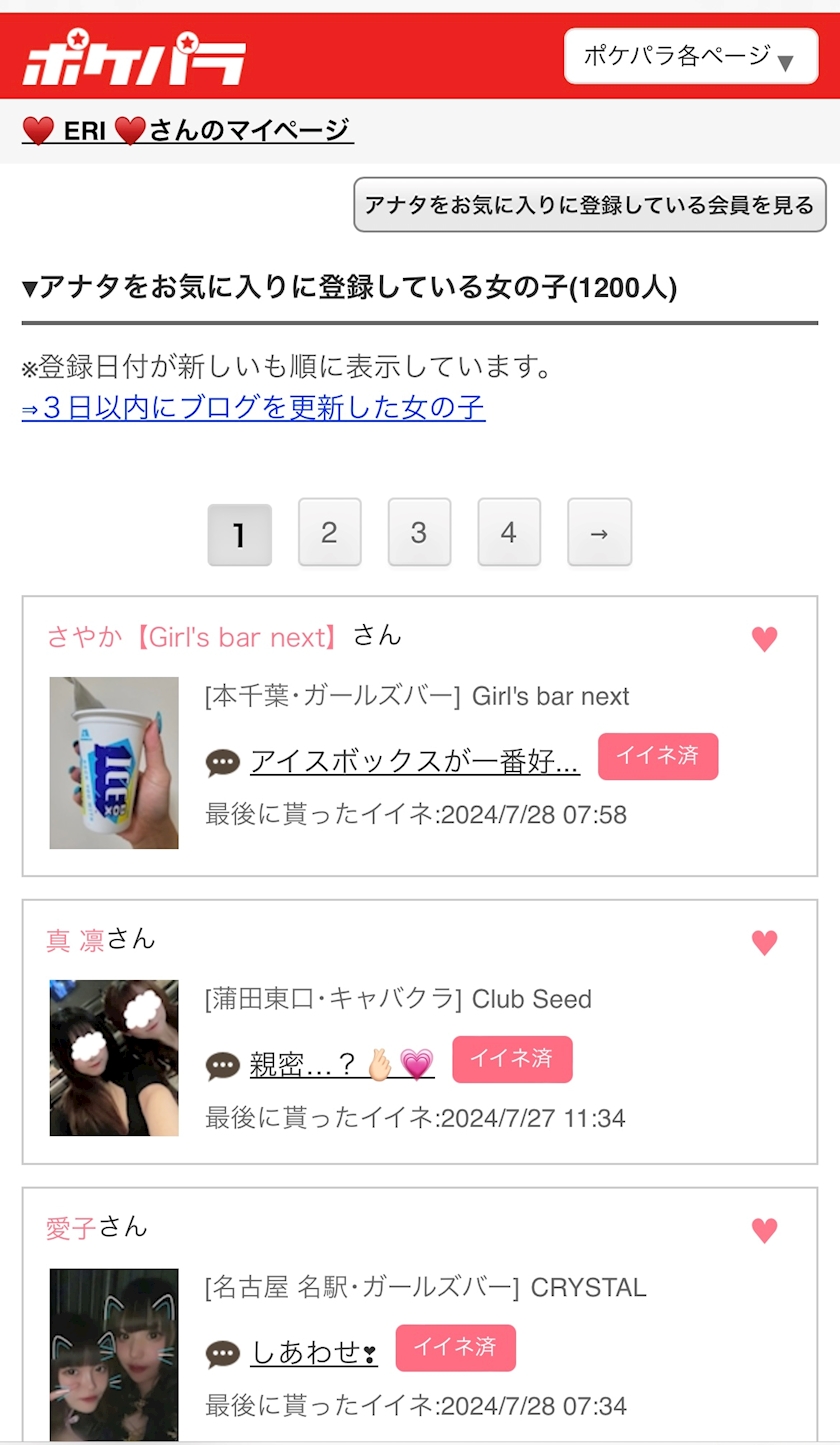
Task: Tap the heart icon on 愛子's card
Action: point(764,1230)
